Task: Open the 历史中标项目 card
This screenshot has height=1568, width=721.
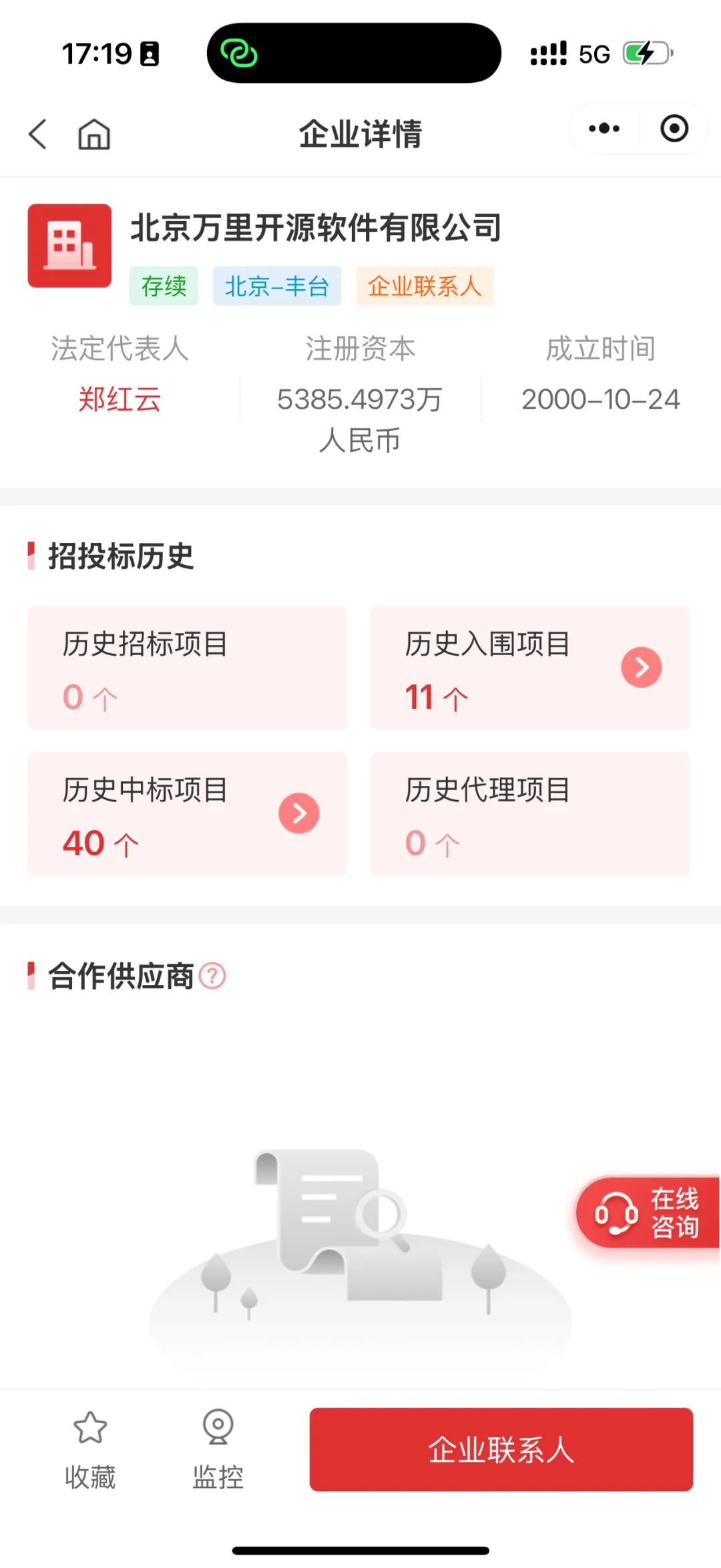Action: tap(188, 813)
